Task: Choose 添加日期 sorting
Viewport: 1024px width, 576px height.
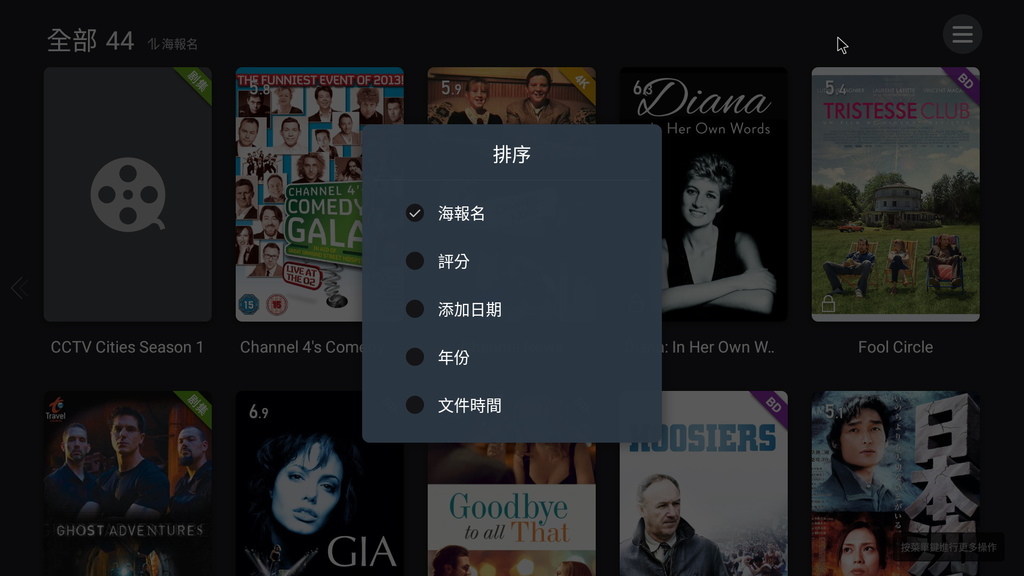Action: [x=469, y=309]
